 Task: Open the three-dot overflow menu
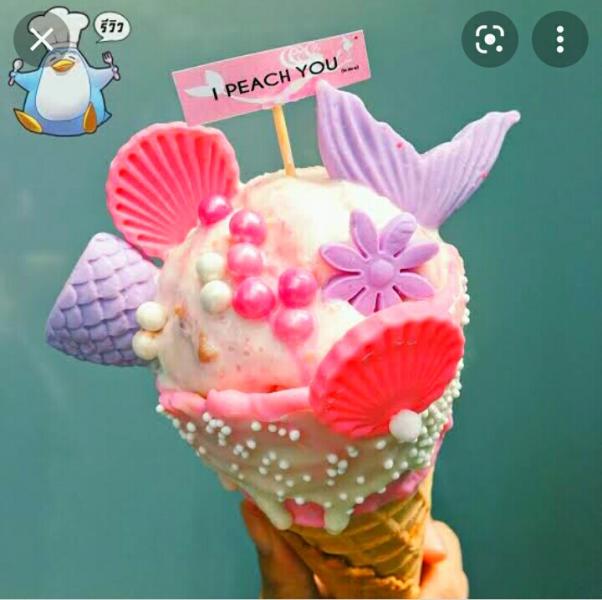pyautogui.click(x=559, y=40)
